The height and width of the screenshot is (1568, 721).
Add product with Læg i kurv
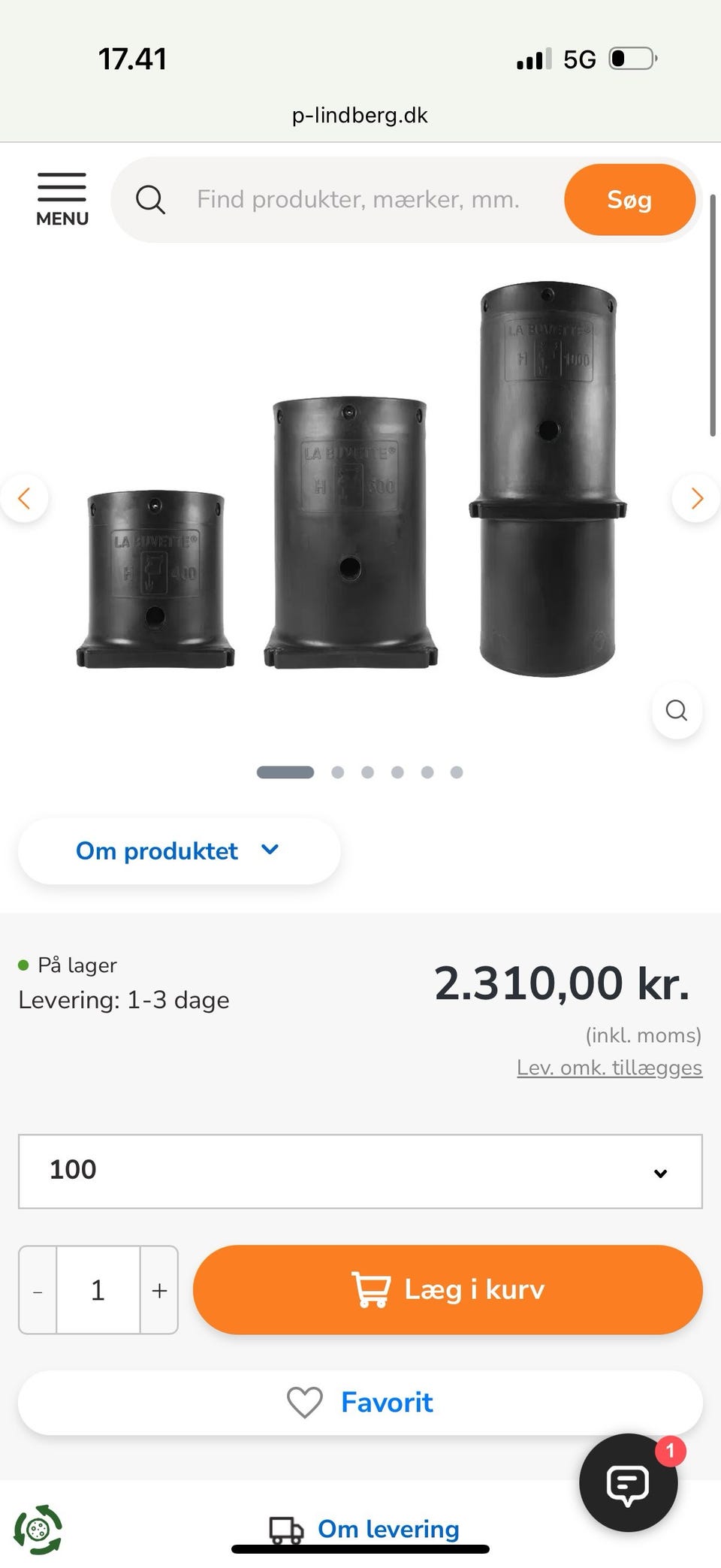point(448,1289)
